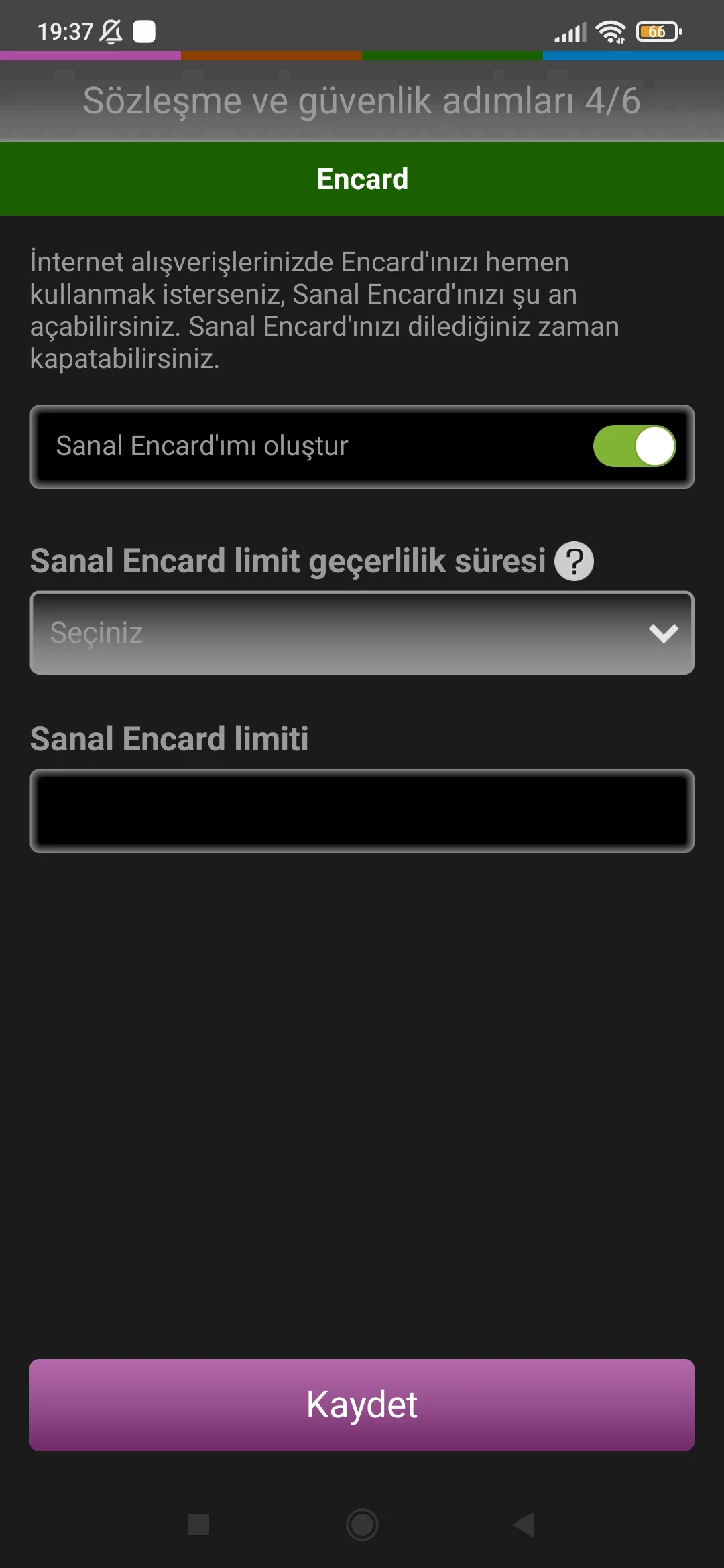Go to the system home screen

[362, 1524]
